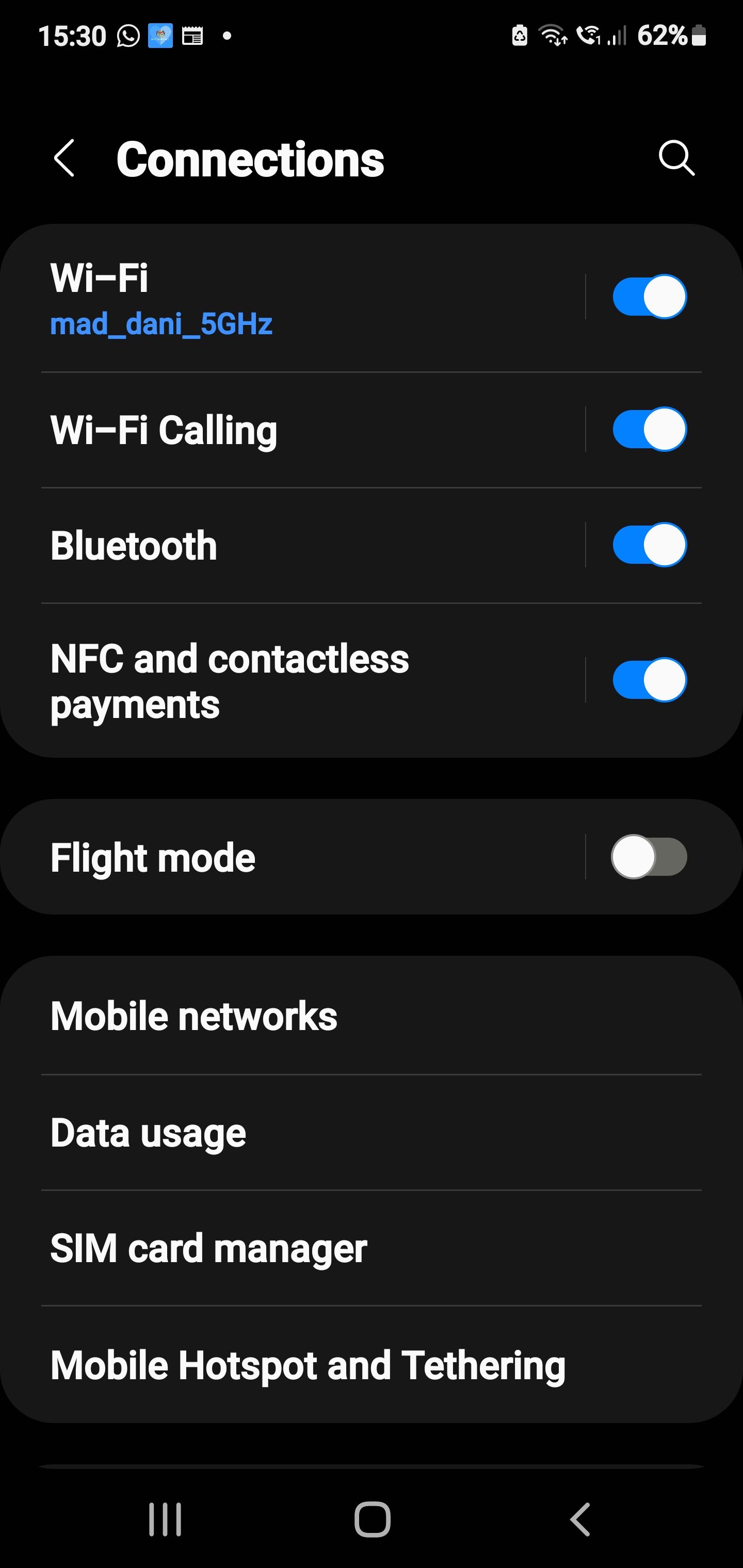
Task: Open recent apps from navigation bar
Action: coord(165,1520)
